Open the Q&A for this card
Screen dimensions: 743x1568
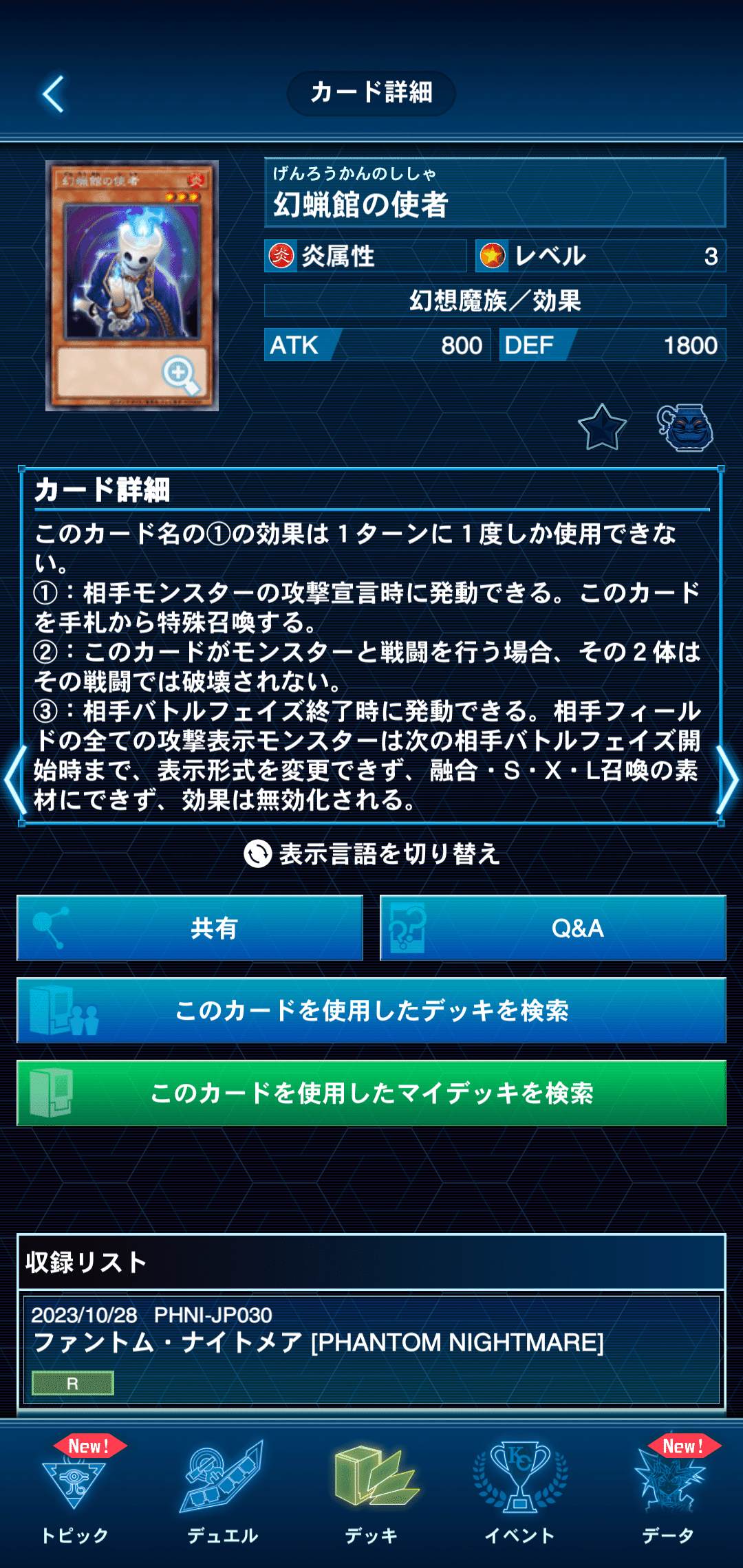coord(553,928)
